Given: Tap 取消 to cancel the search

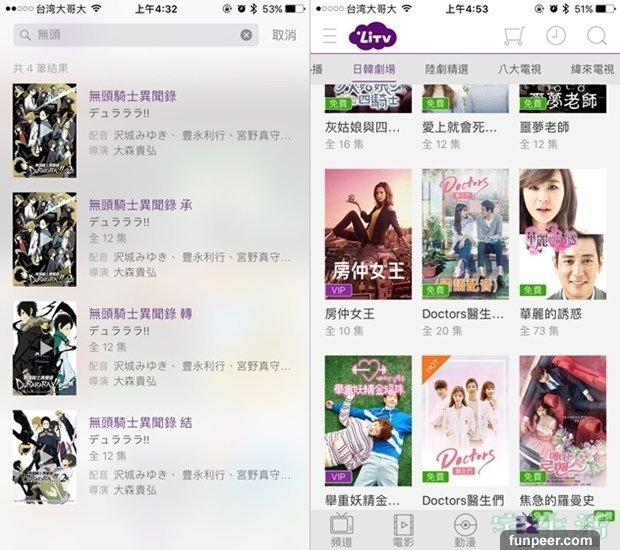Looking at the screenshot, I should pos(284,35).
